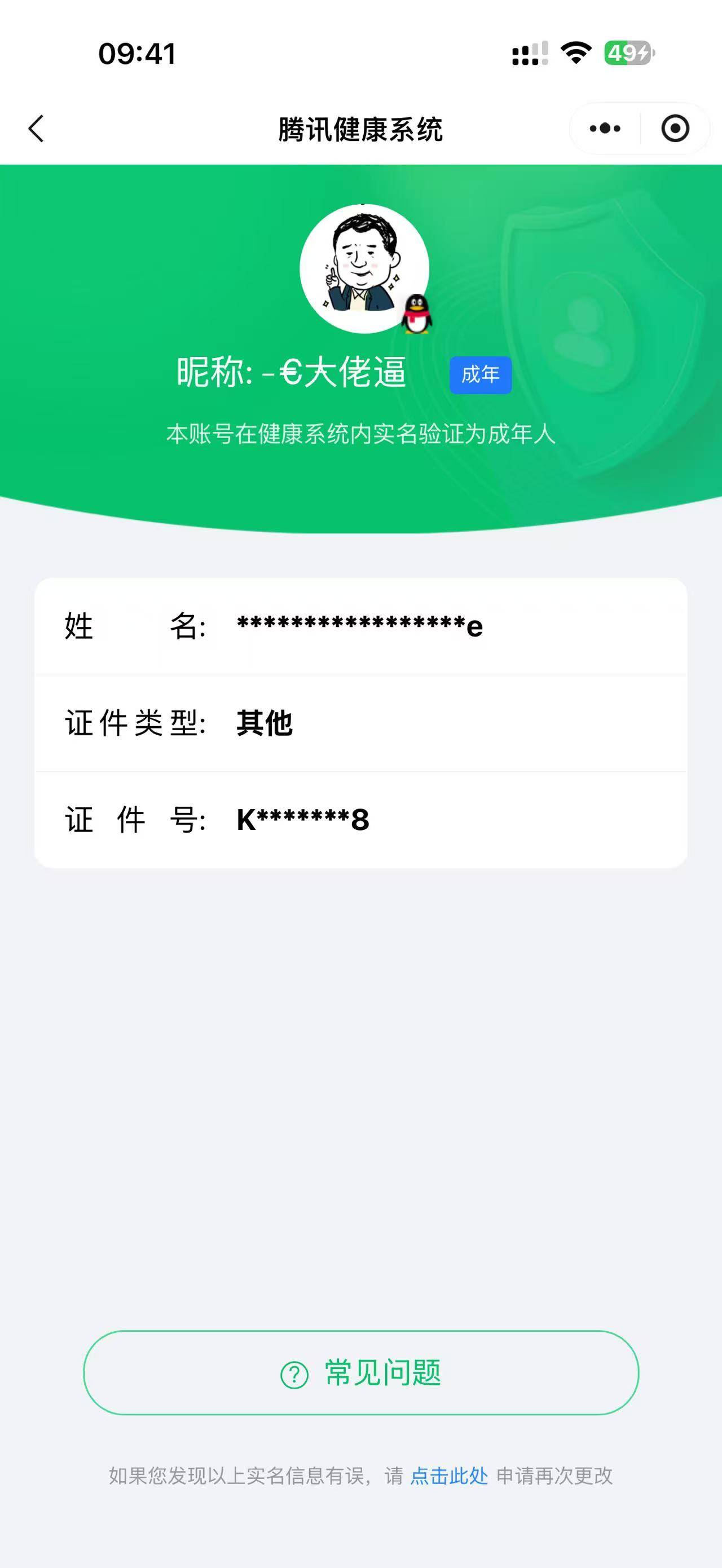Tap the verification message 本账号在健康系统内实名验证为成年人
The image size is (722, 1568).
pos(361,434)
